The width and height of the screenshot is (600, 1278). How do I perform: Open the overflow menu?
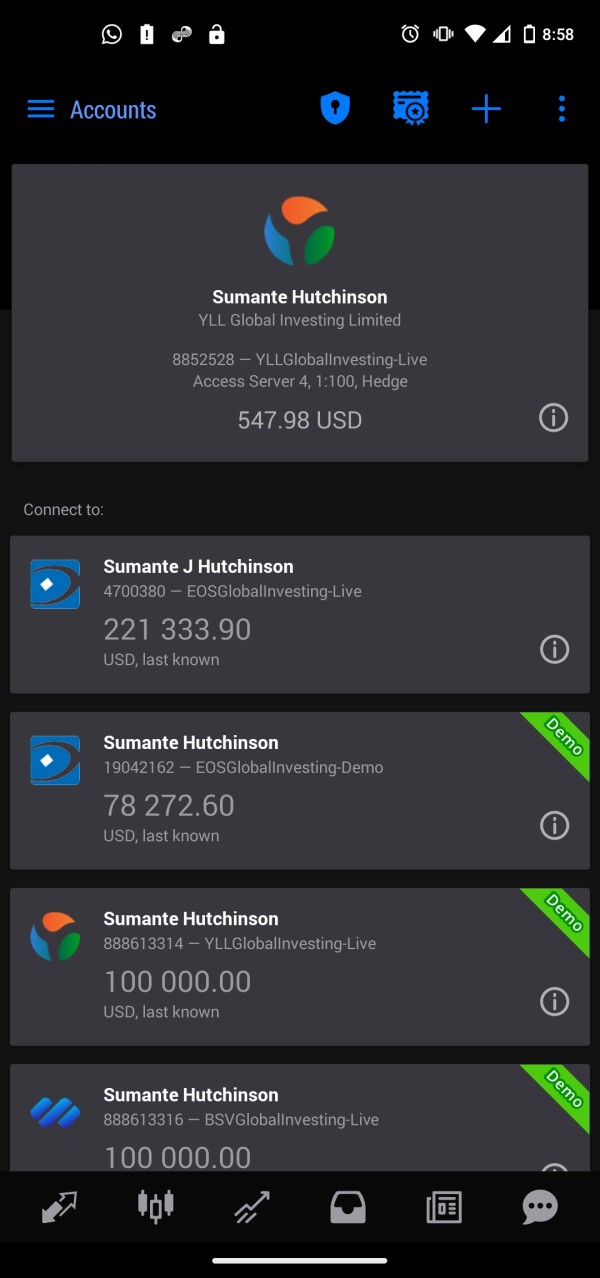[562, 109]
